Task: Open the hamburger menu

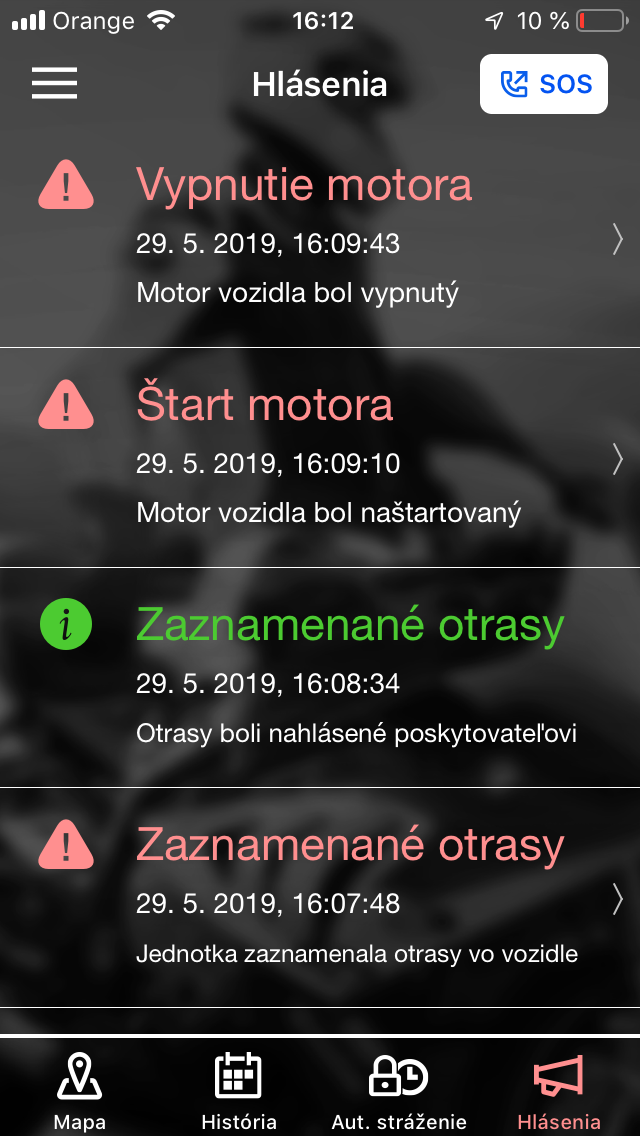Action: point(54,84)
